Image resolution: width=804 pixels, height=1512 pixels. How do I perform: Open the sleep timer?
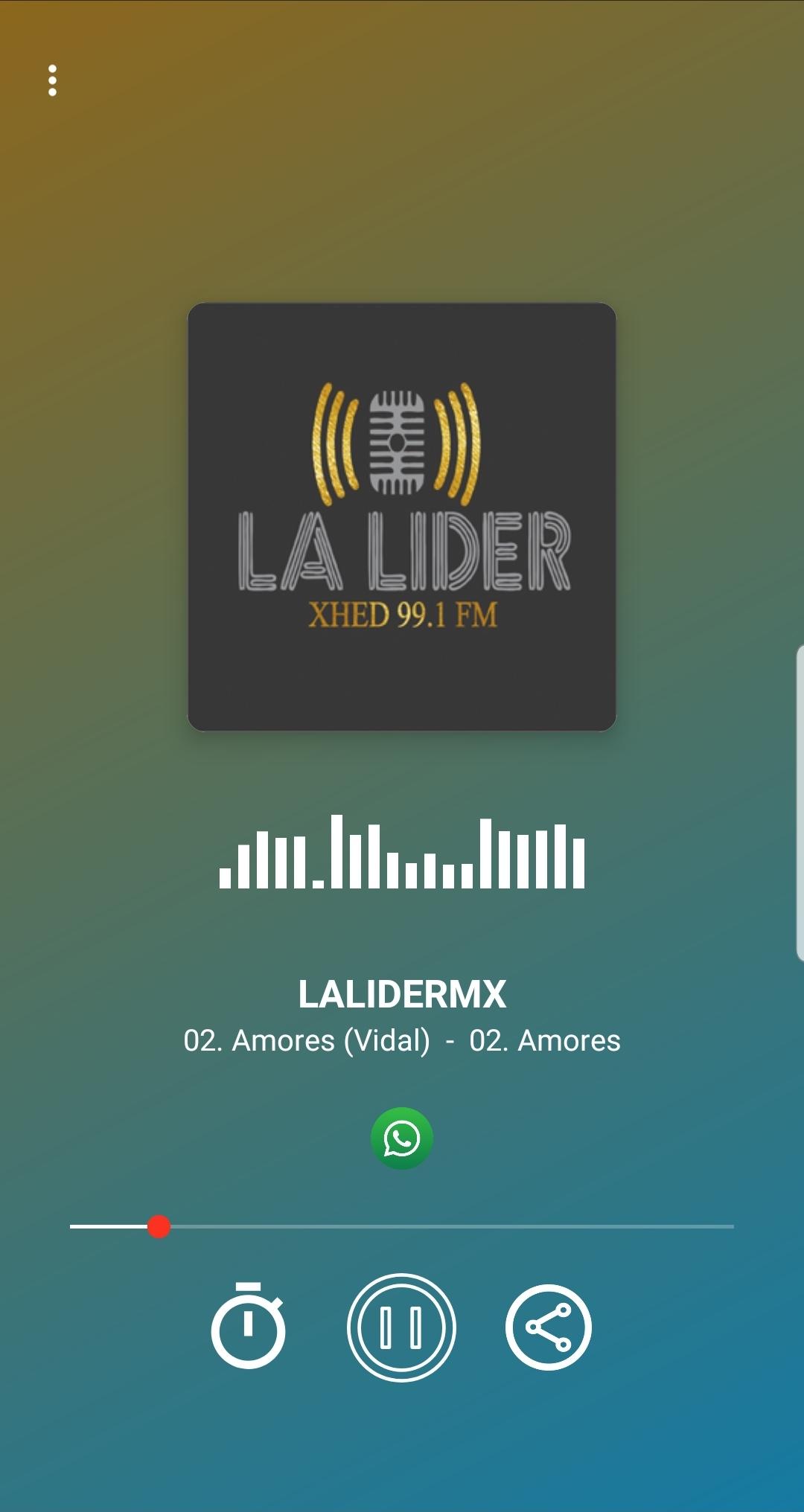click(248, 1326)
